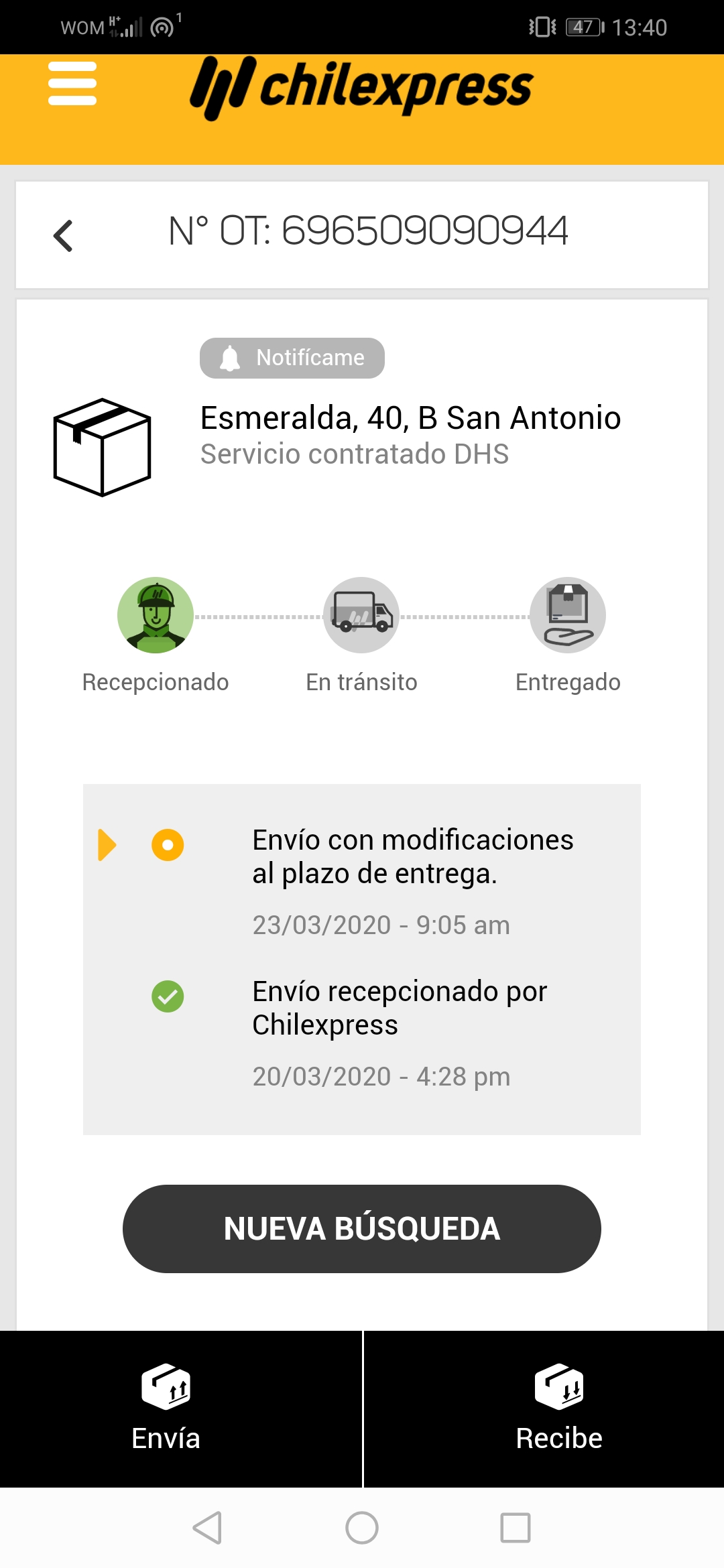Click the order number N° OT: 696509090944

369,231
